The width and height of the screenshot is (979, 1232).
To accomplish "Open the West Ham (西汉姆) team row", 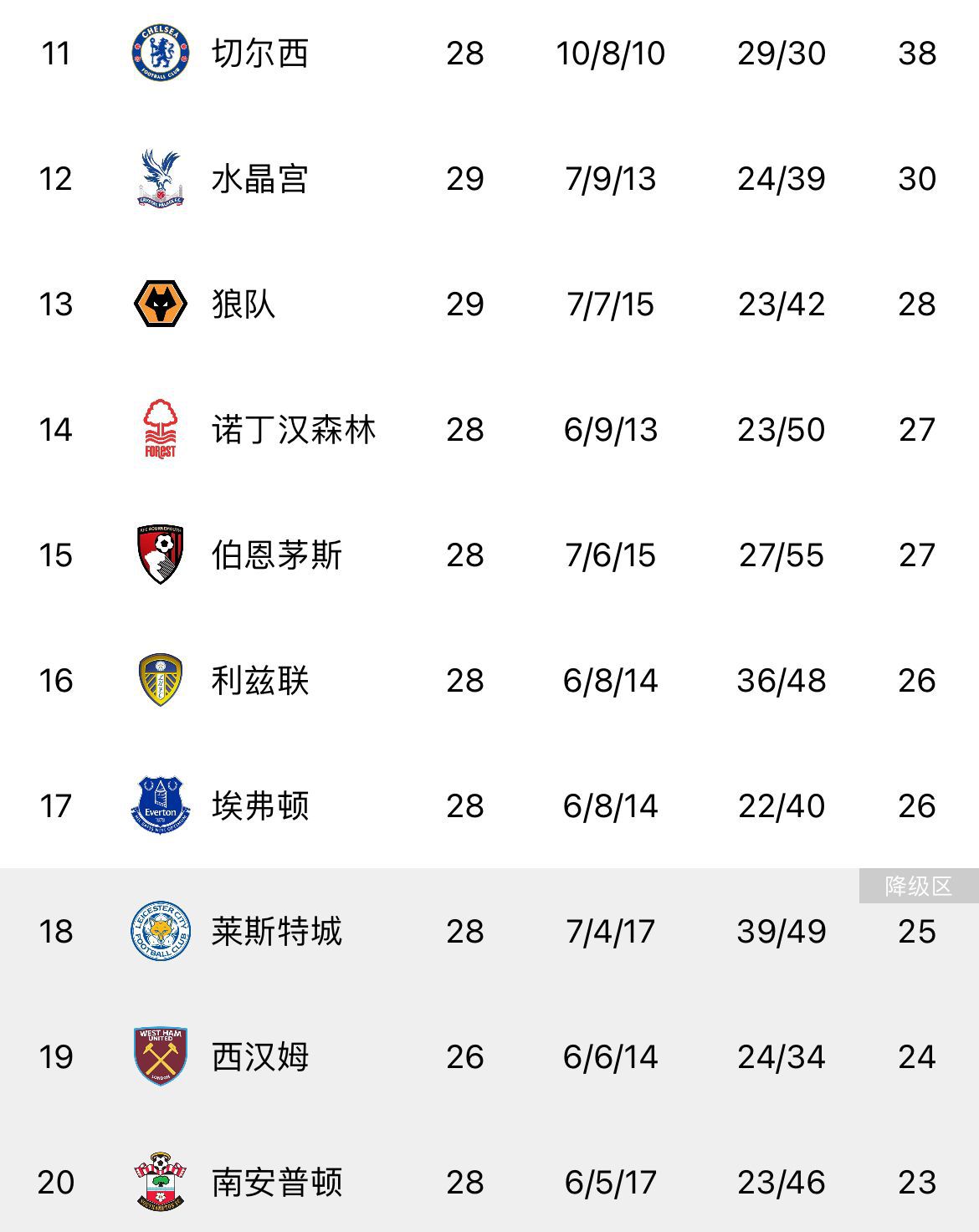I will [260, 1057].
